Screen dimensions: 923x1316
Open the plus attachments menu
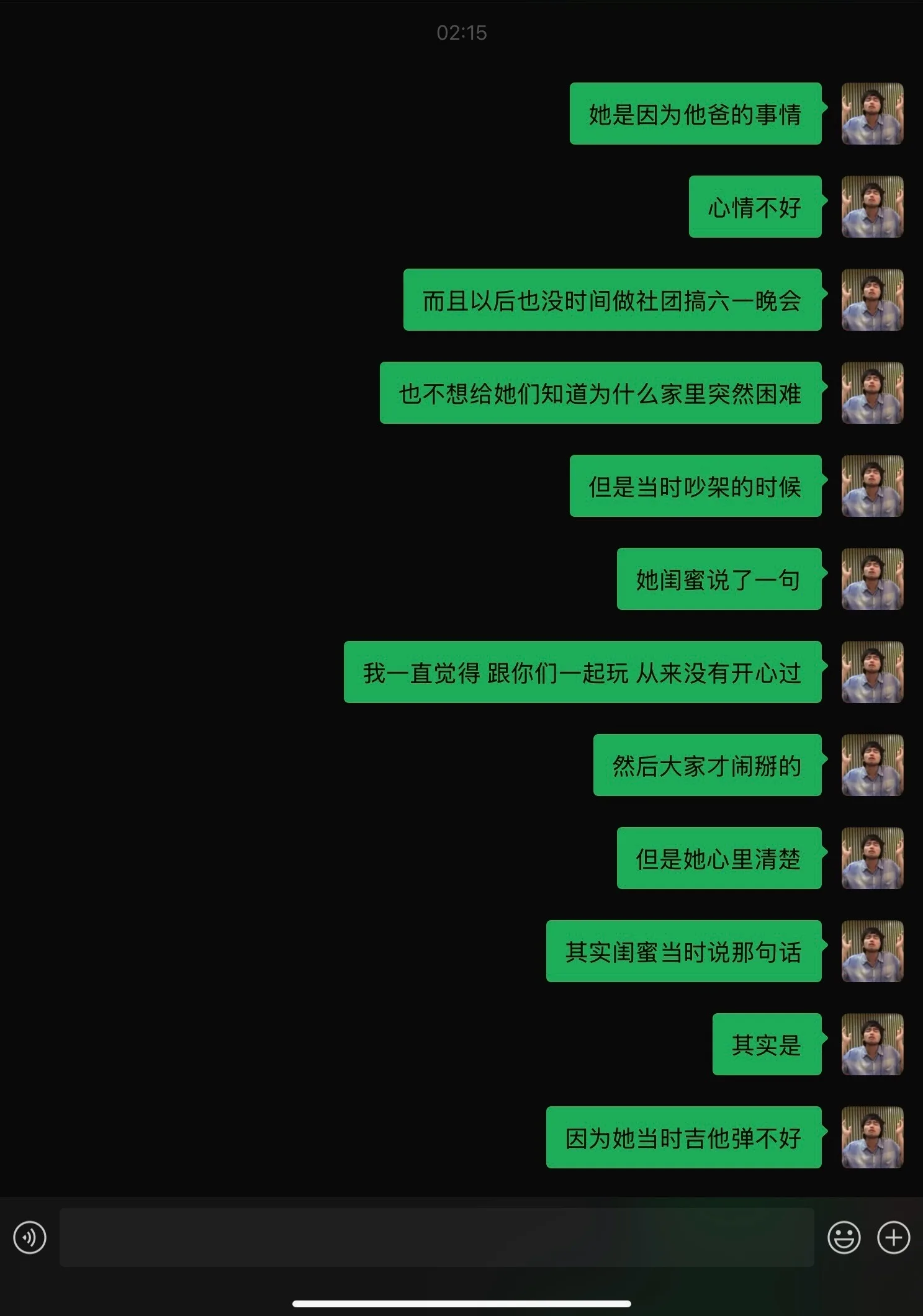pyautogui.click(x=893, y=1237)
